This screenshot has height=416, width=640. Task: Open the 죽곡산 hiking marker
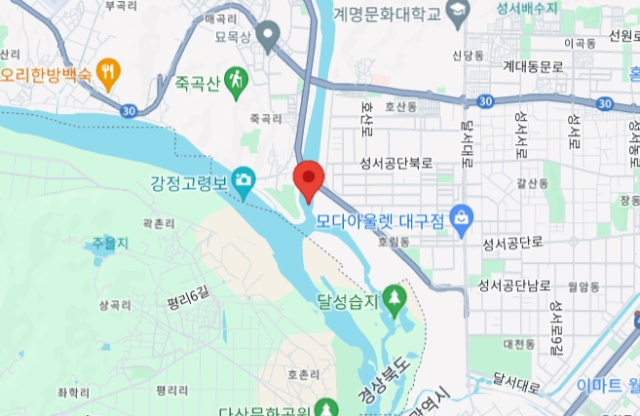pos(235,80)
